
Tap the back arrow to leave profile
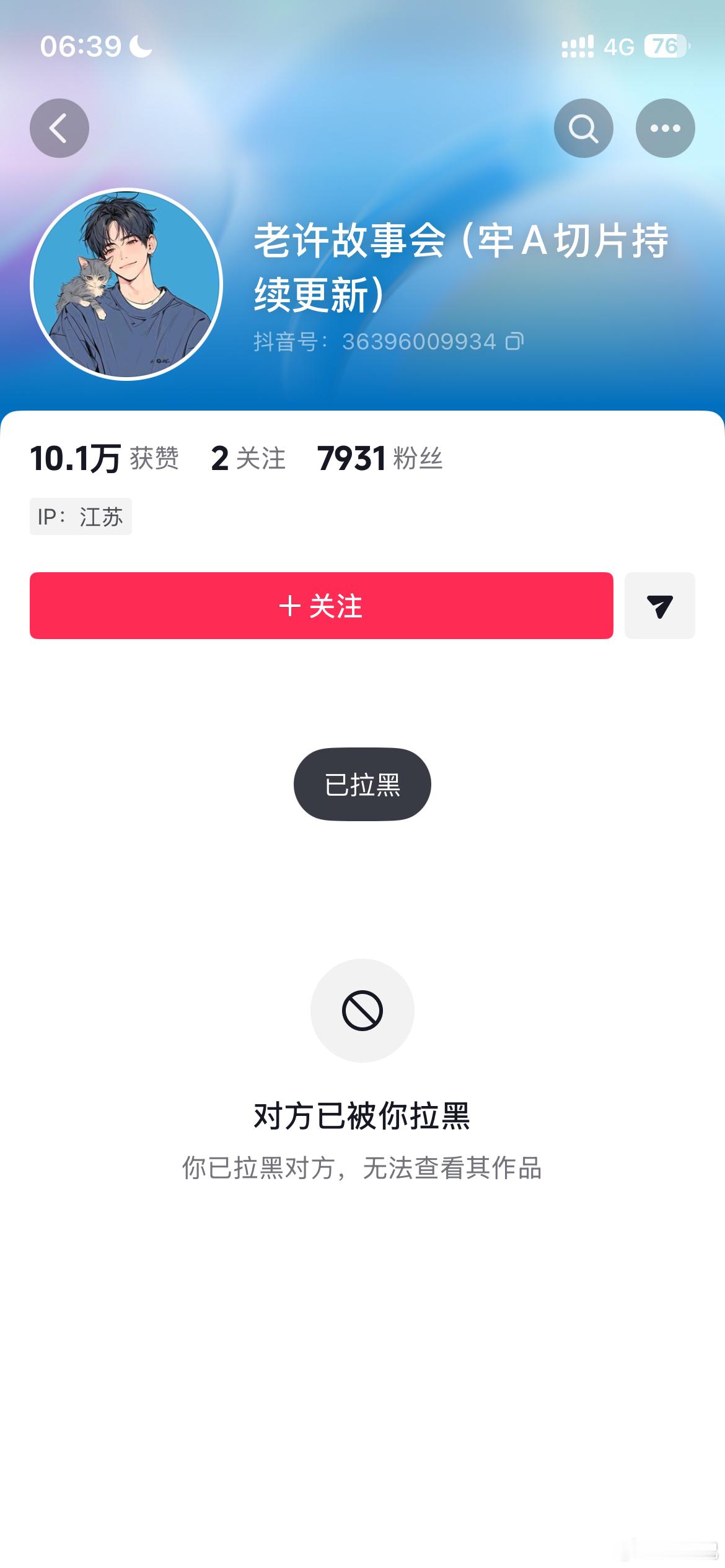59,128
